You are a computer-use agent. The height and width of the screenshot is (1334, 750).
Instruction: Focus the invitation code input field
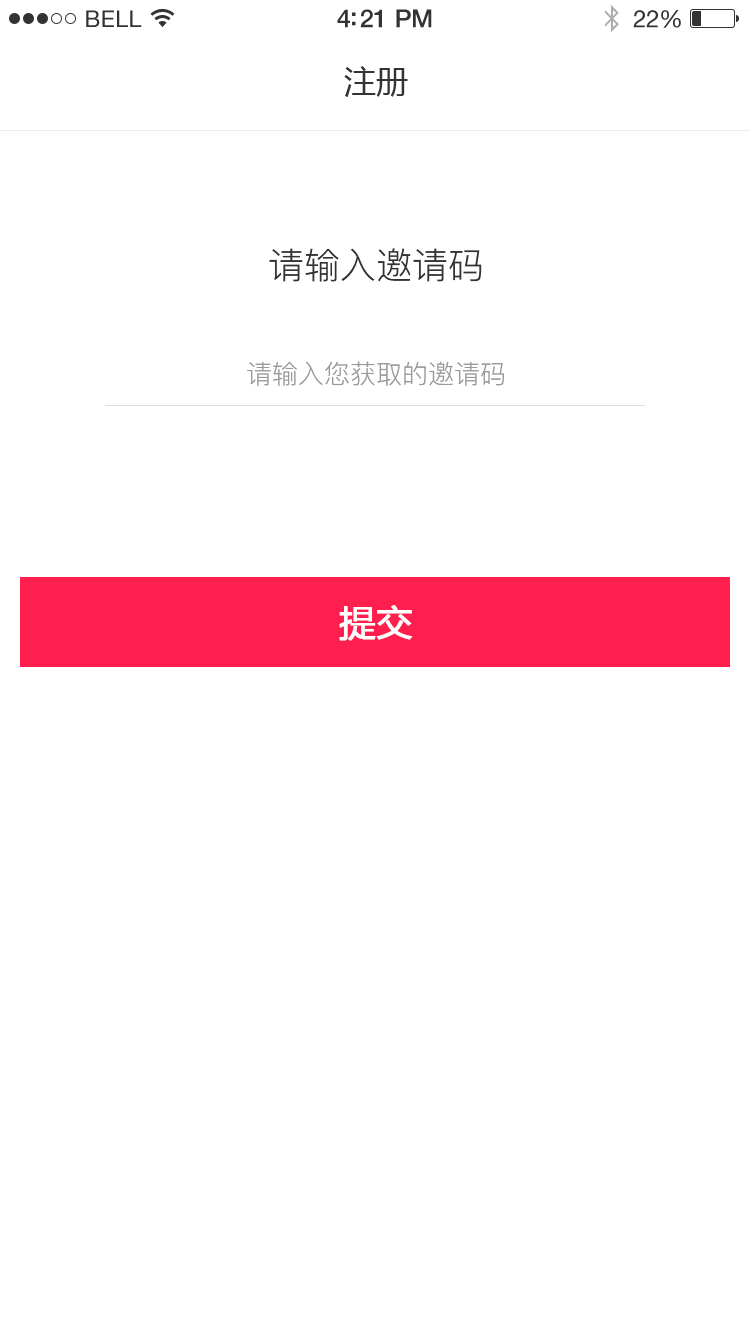(375, 375)
